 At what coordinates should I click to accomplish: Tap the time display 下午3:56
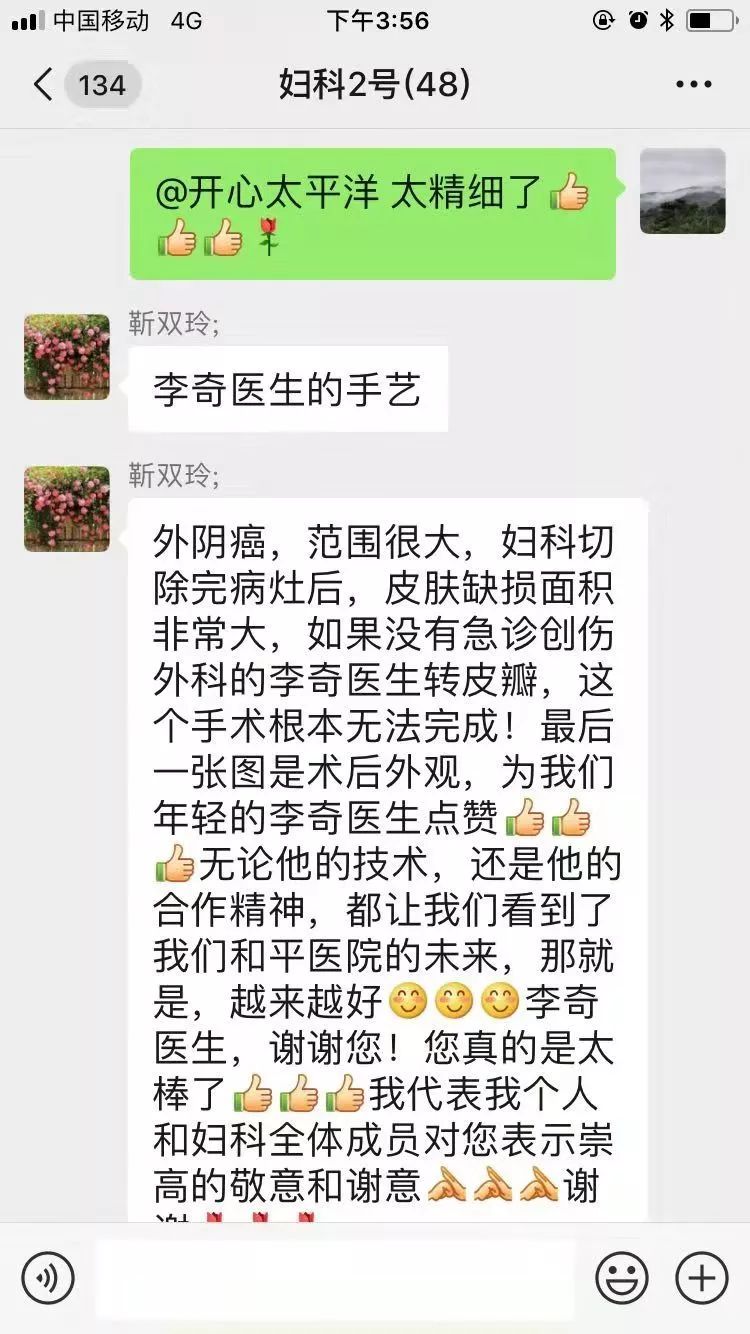click(x=375, y=19)
